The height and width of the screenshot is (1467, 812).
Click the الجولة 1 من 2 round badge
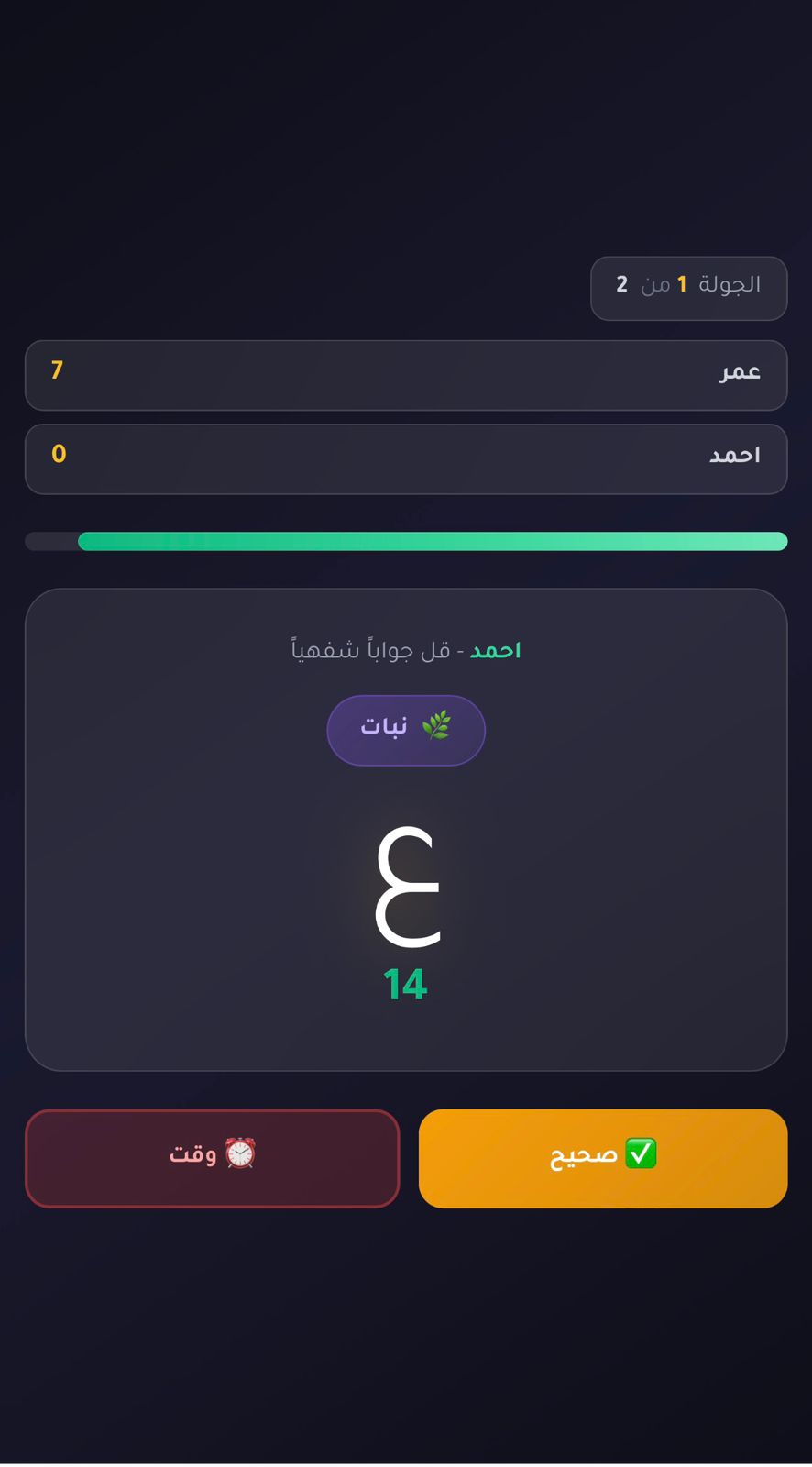[x=688, y=288]
